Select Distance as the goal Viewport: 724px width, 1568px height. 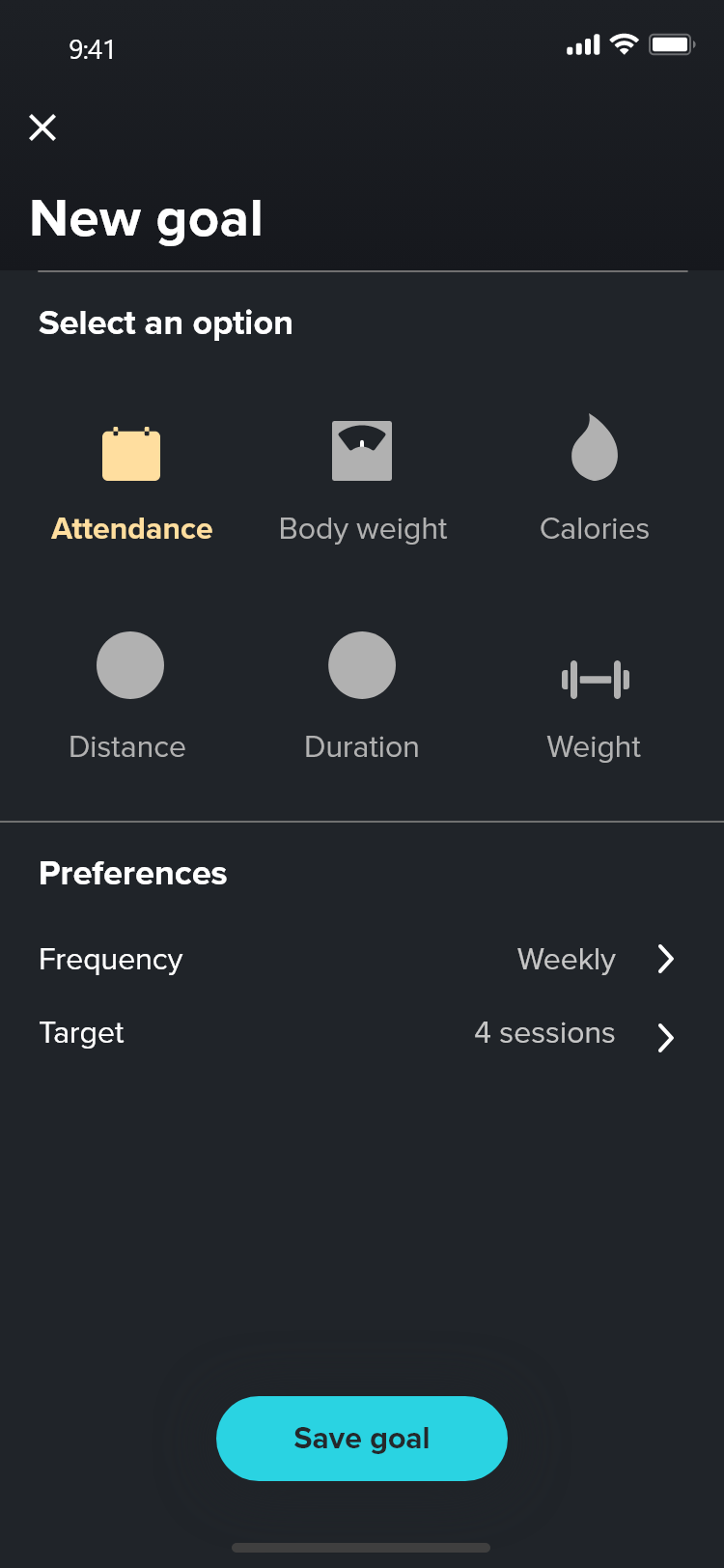tap(129, 693)
